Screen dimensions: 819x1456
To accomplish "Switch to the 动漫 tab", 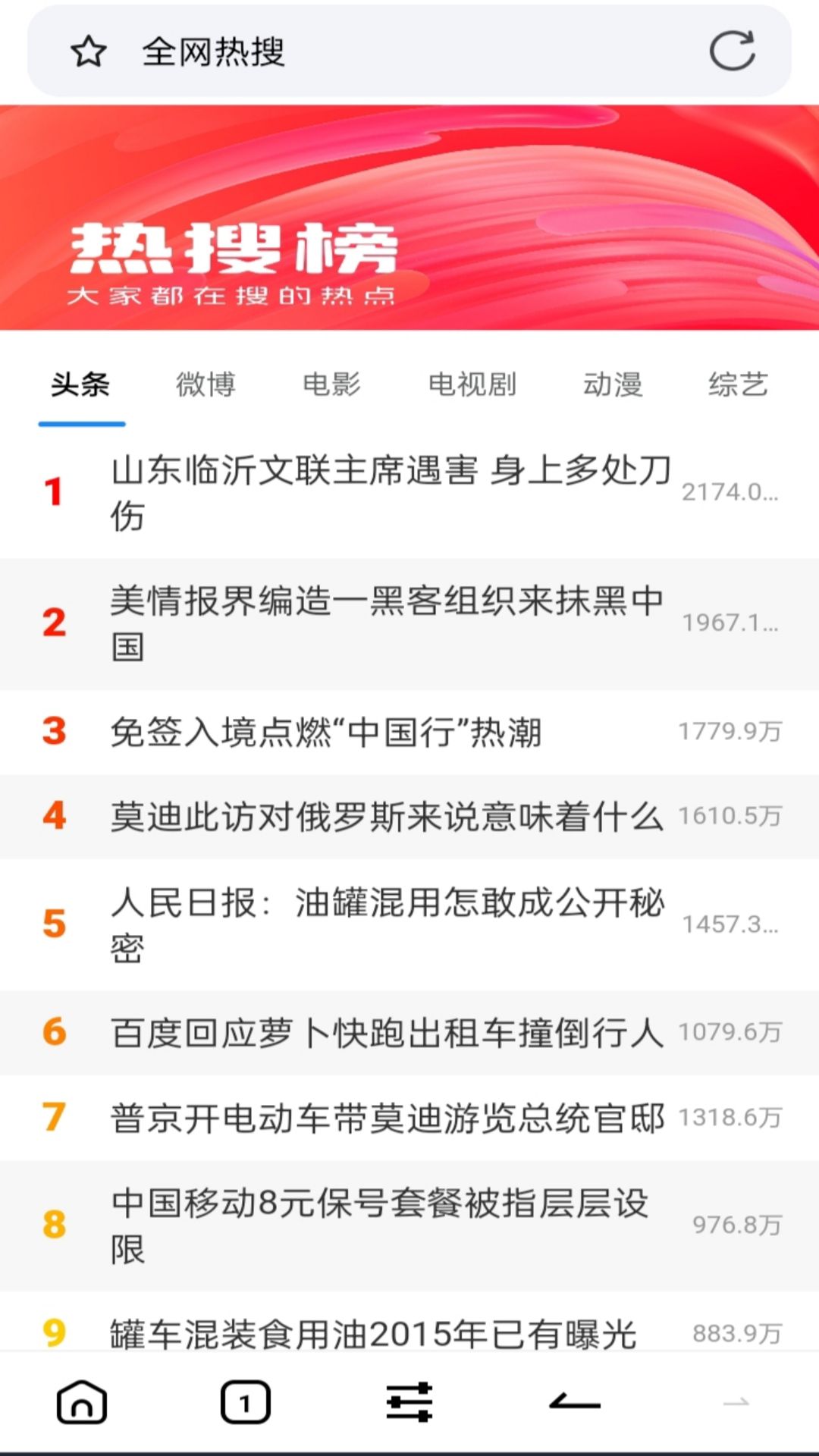I will (612, 384).
